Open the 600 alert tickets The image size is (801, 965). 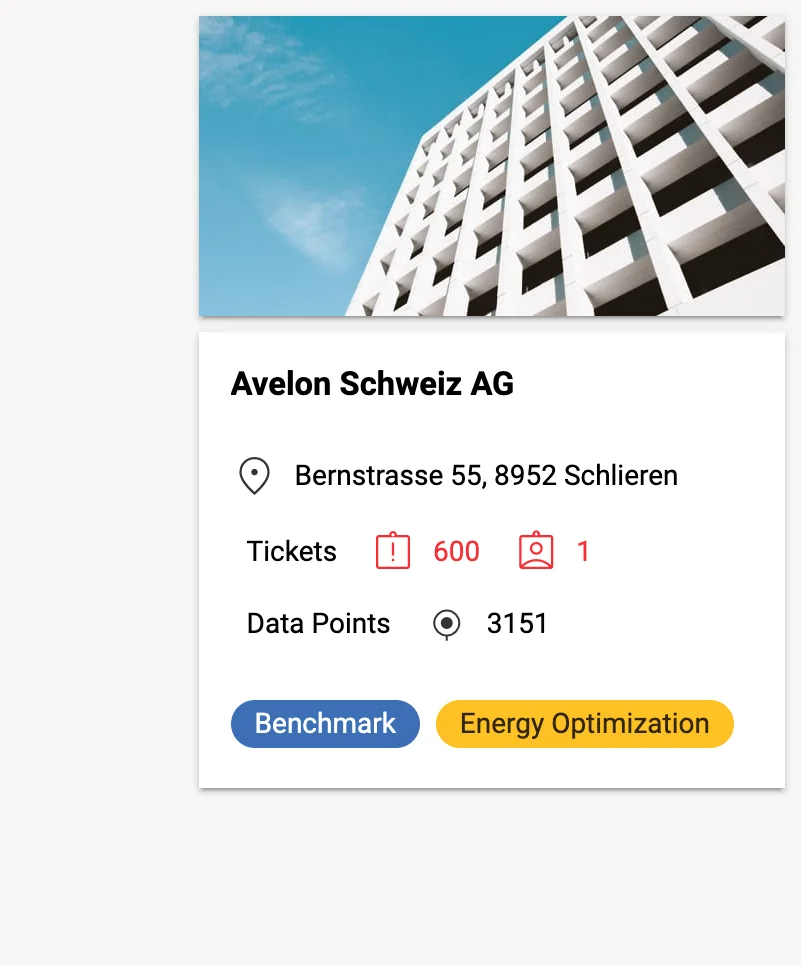coord(428,552)
